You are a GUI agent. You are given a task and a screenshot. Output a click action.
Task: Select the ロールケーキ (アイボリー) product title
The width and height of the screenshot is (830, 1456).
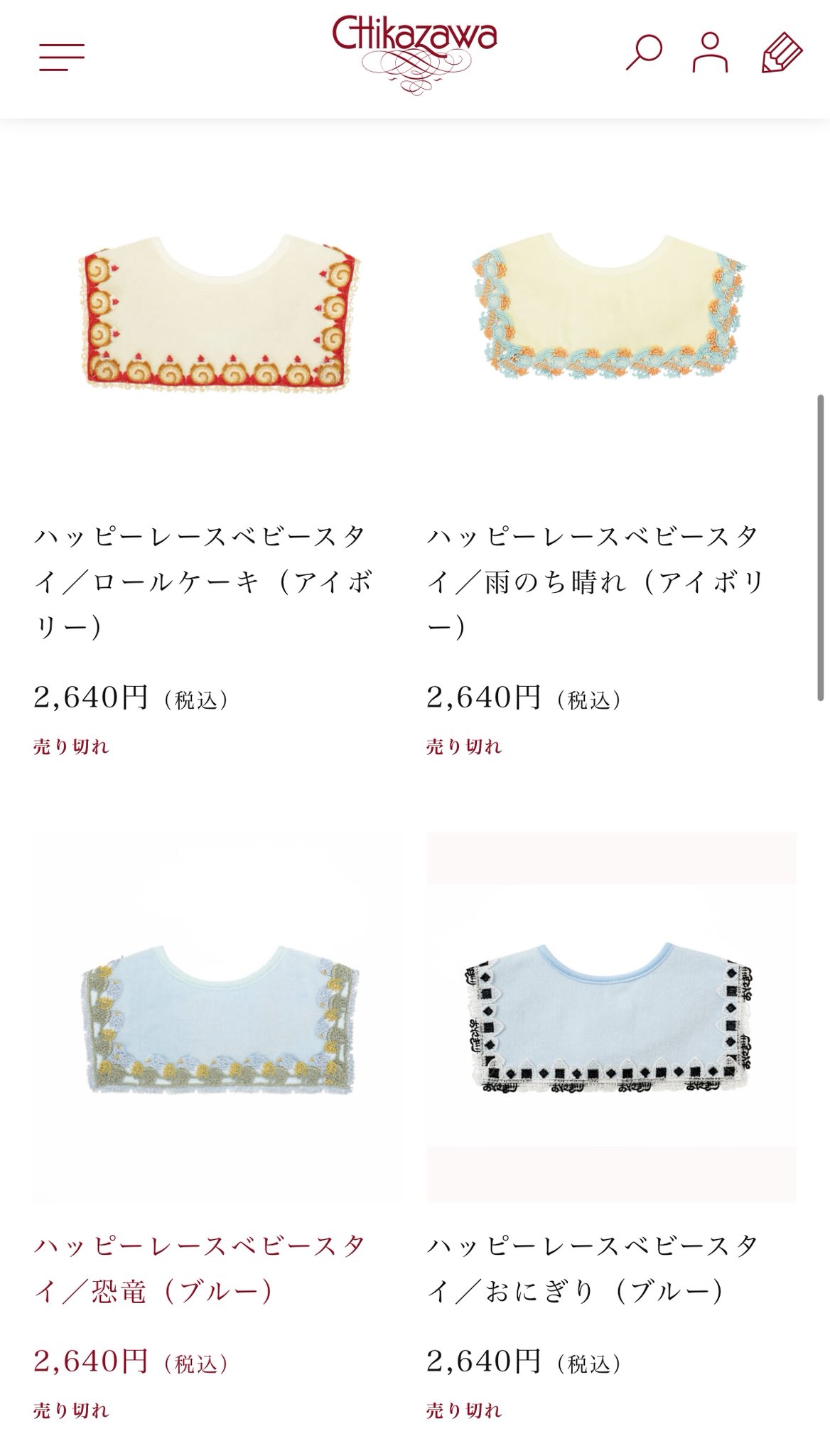(203, 581)
